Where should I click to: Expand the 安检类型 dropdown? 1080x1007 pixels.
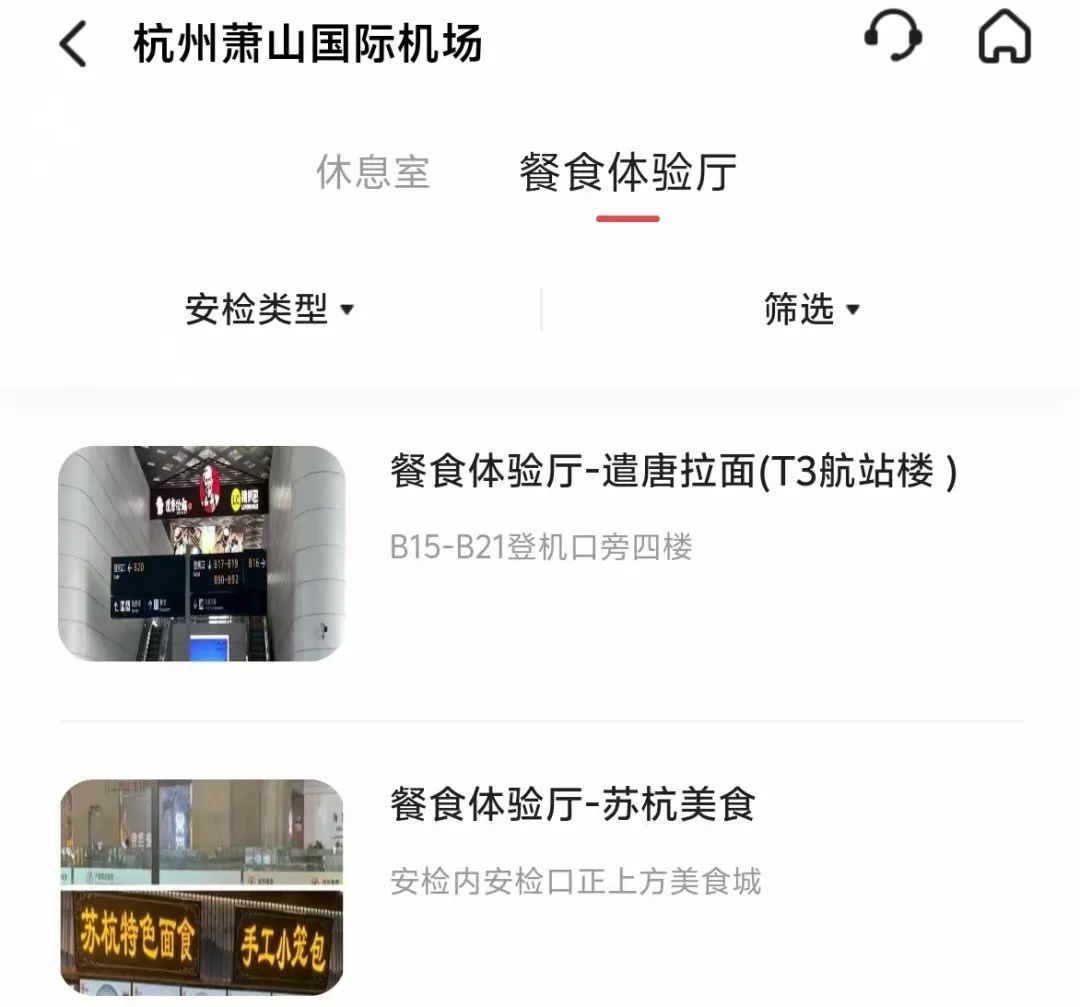[270, 309]
